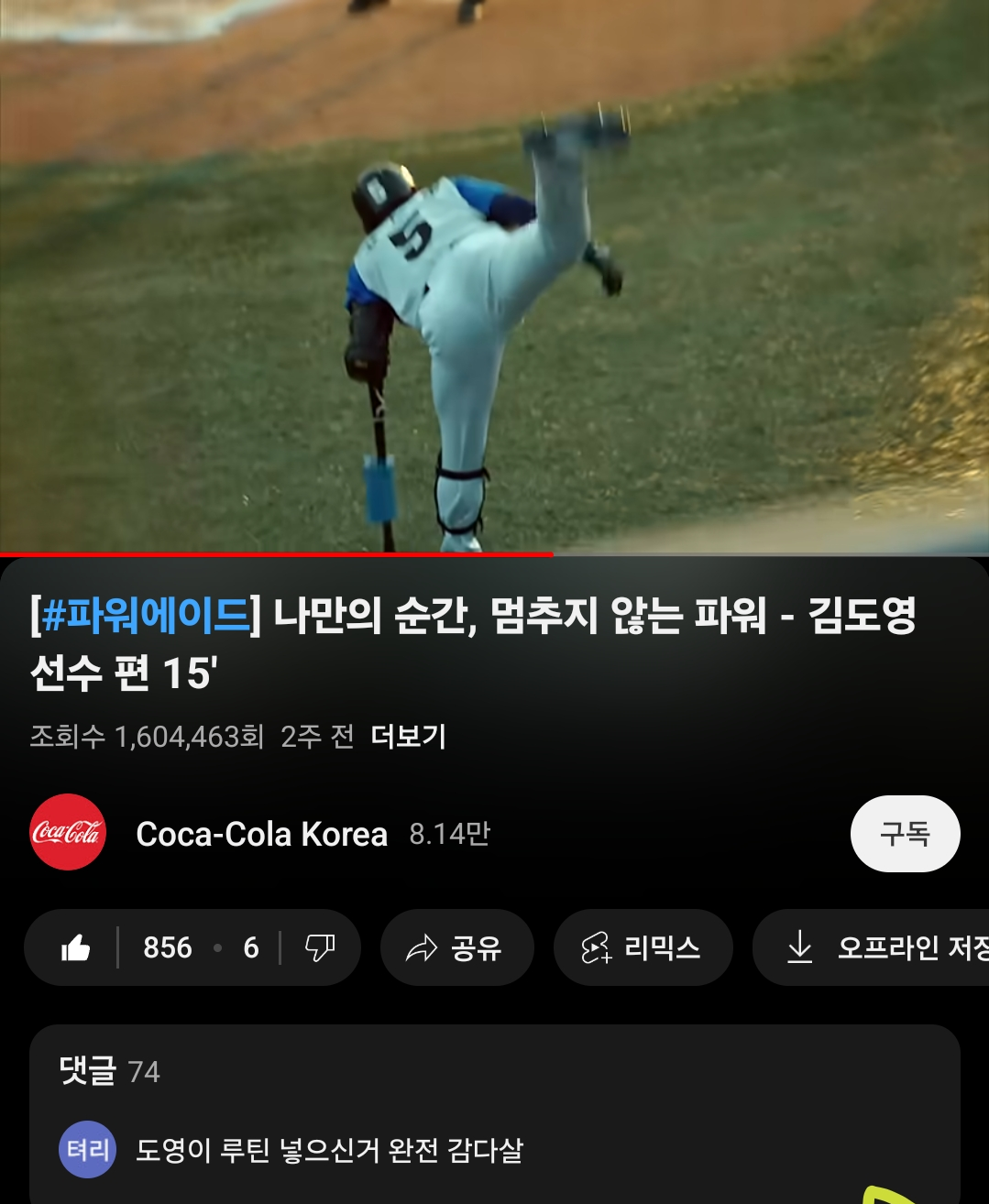Expand the description with 더보기
Screen dimensions: 989x1204
point(408,736)
